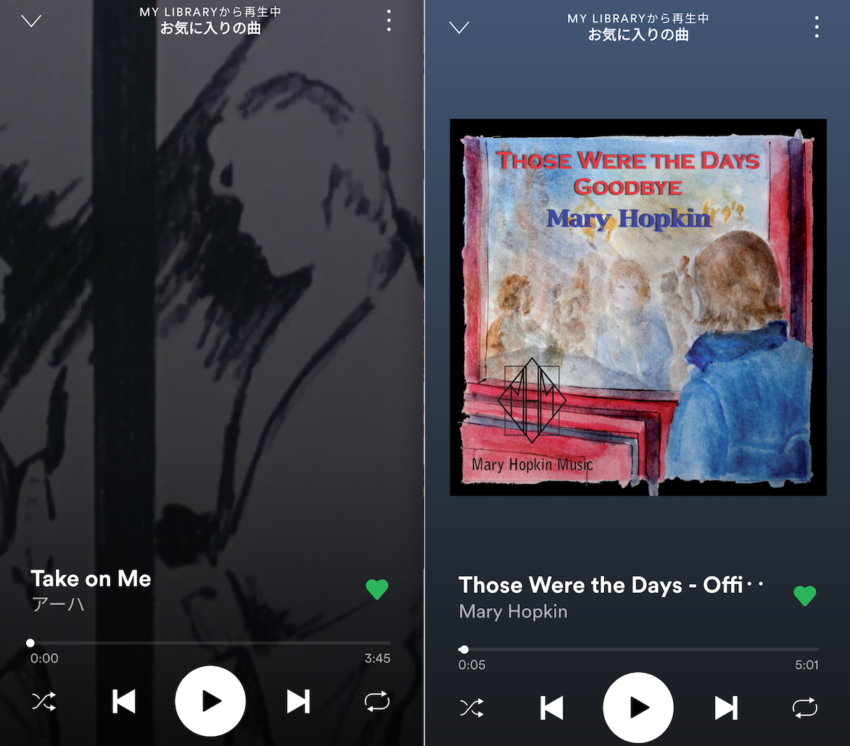Go to previous track on Mary Hopkin player

point(551,708)
